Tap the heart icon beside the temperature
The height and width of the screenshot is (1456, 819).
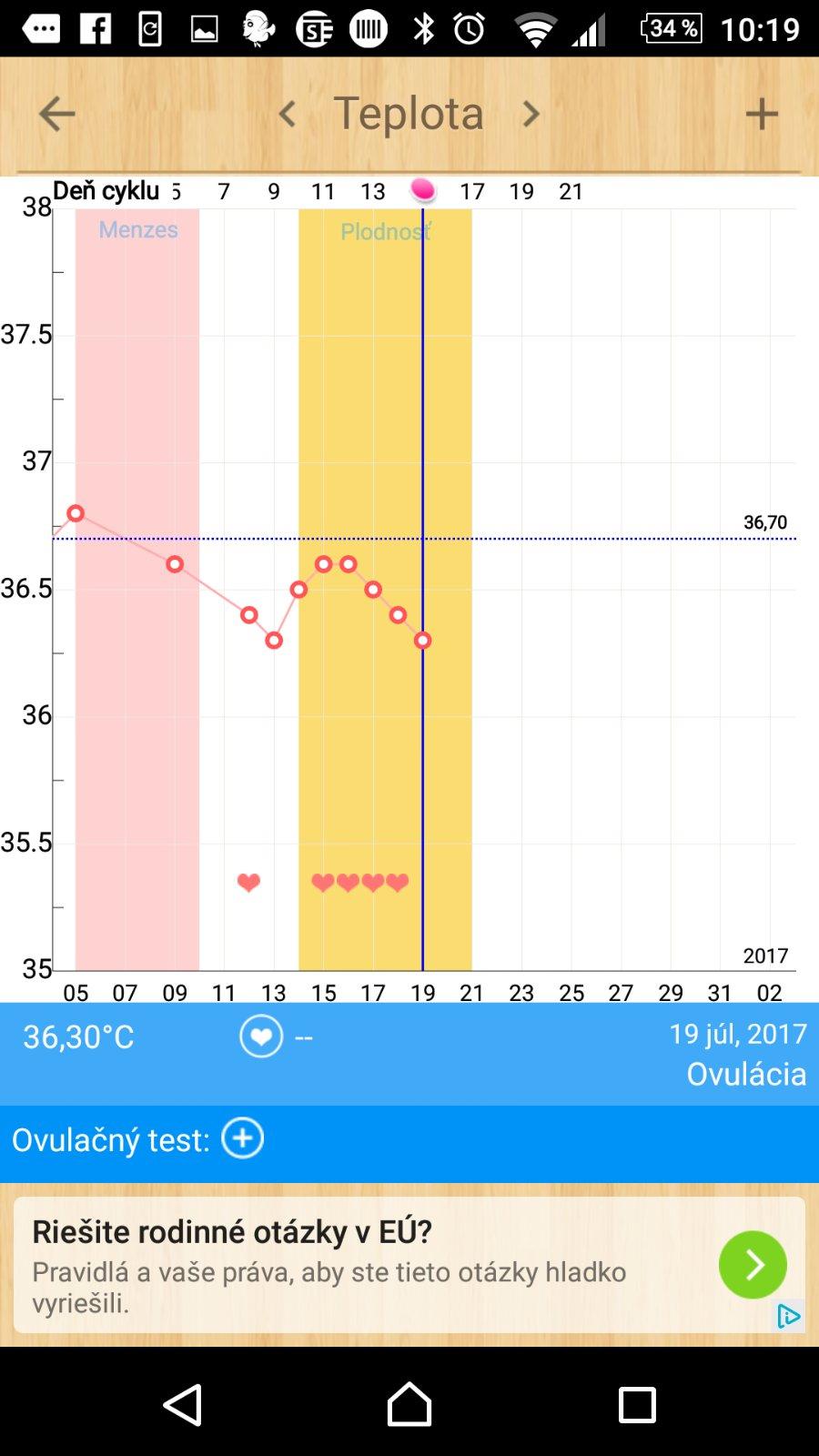coord(261,1036)
